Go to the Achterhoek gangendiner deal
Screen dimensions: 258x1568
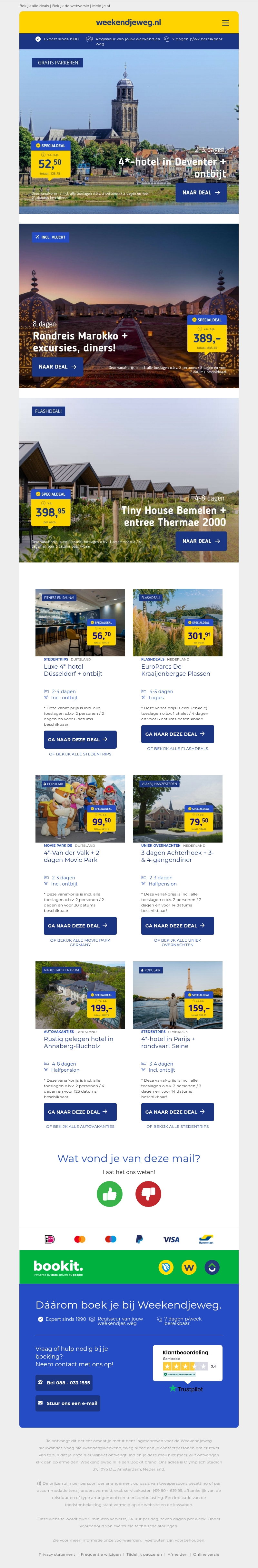coord(175,926)
